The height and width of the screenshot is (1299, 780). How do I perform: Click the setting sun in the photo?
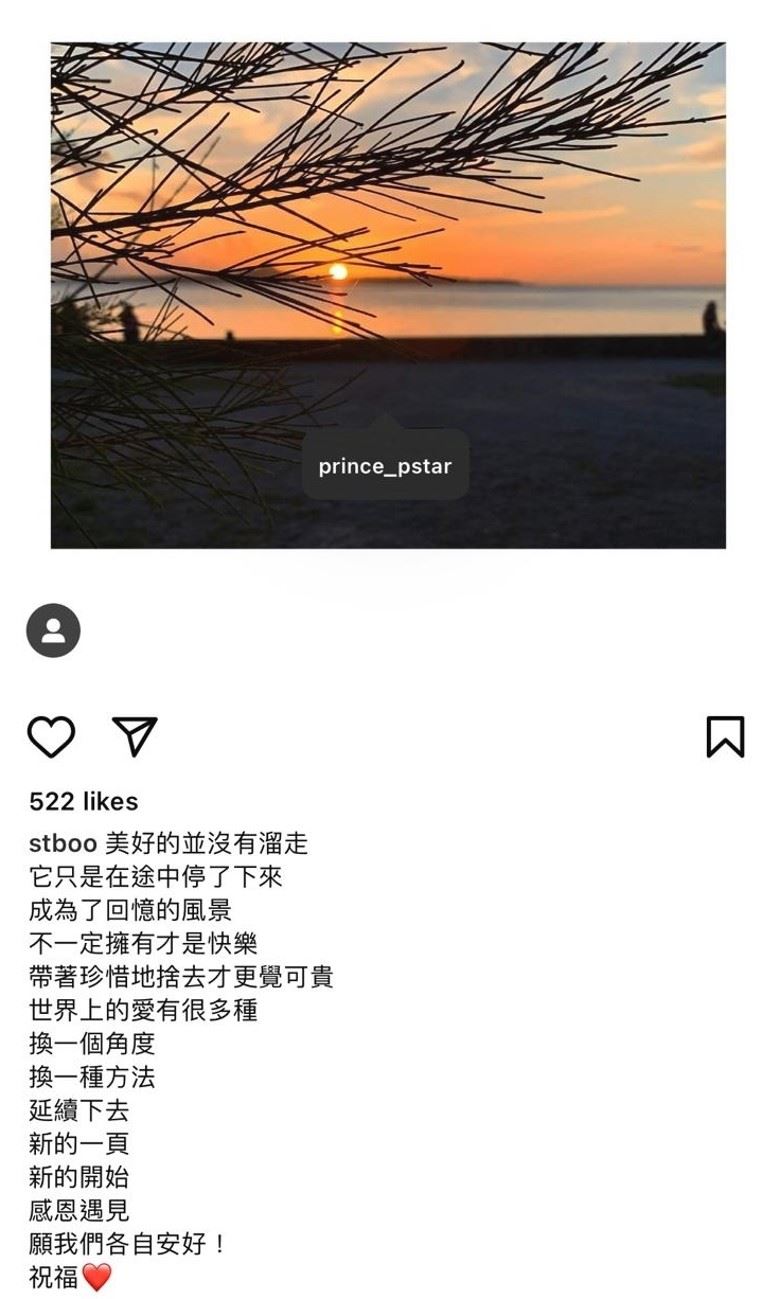point(340,272)
